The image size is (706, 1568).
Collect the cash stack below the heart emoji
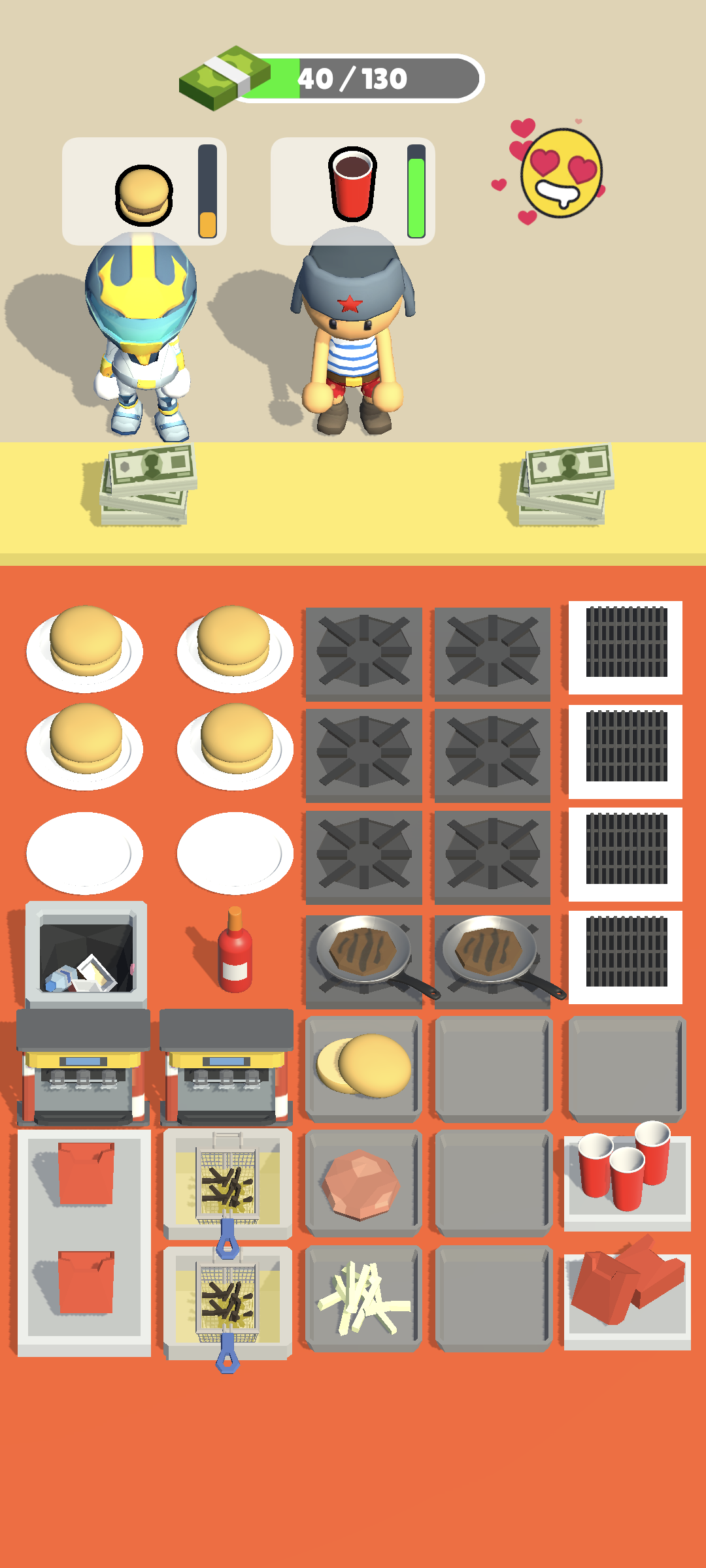[565, 485]
